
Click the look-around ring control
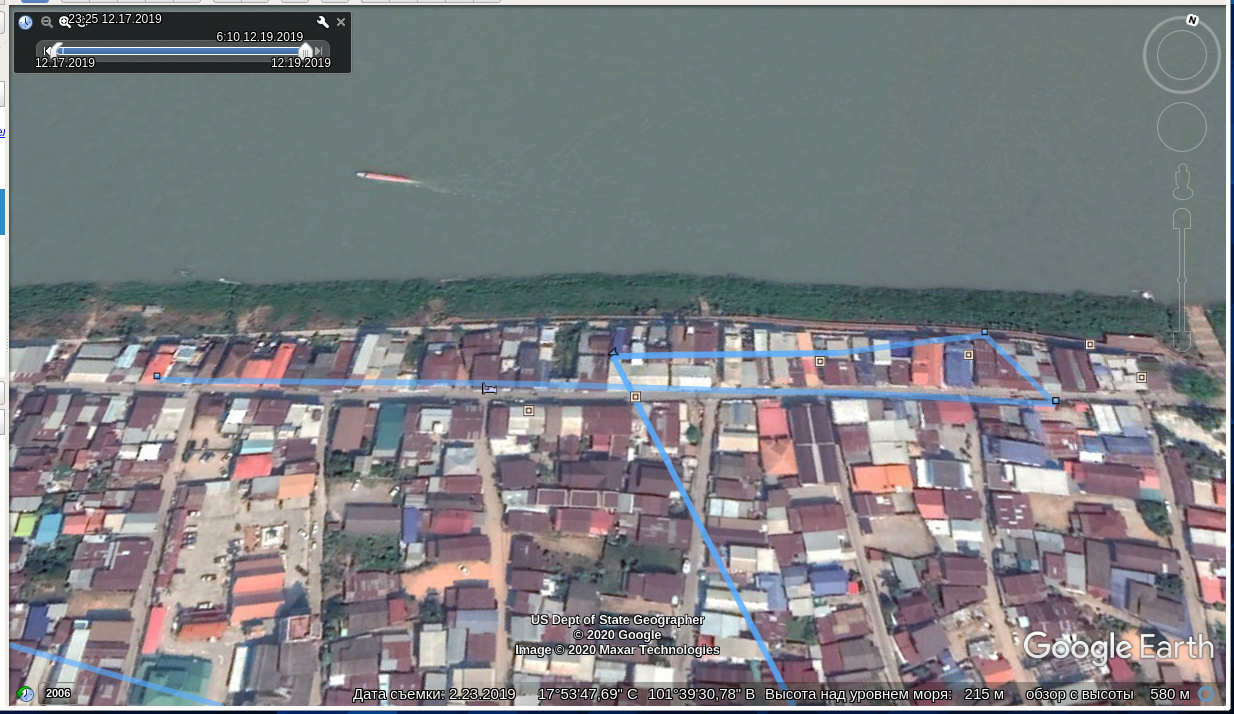click(1181, 56)
